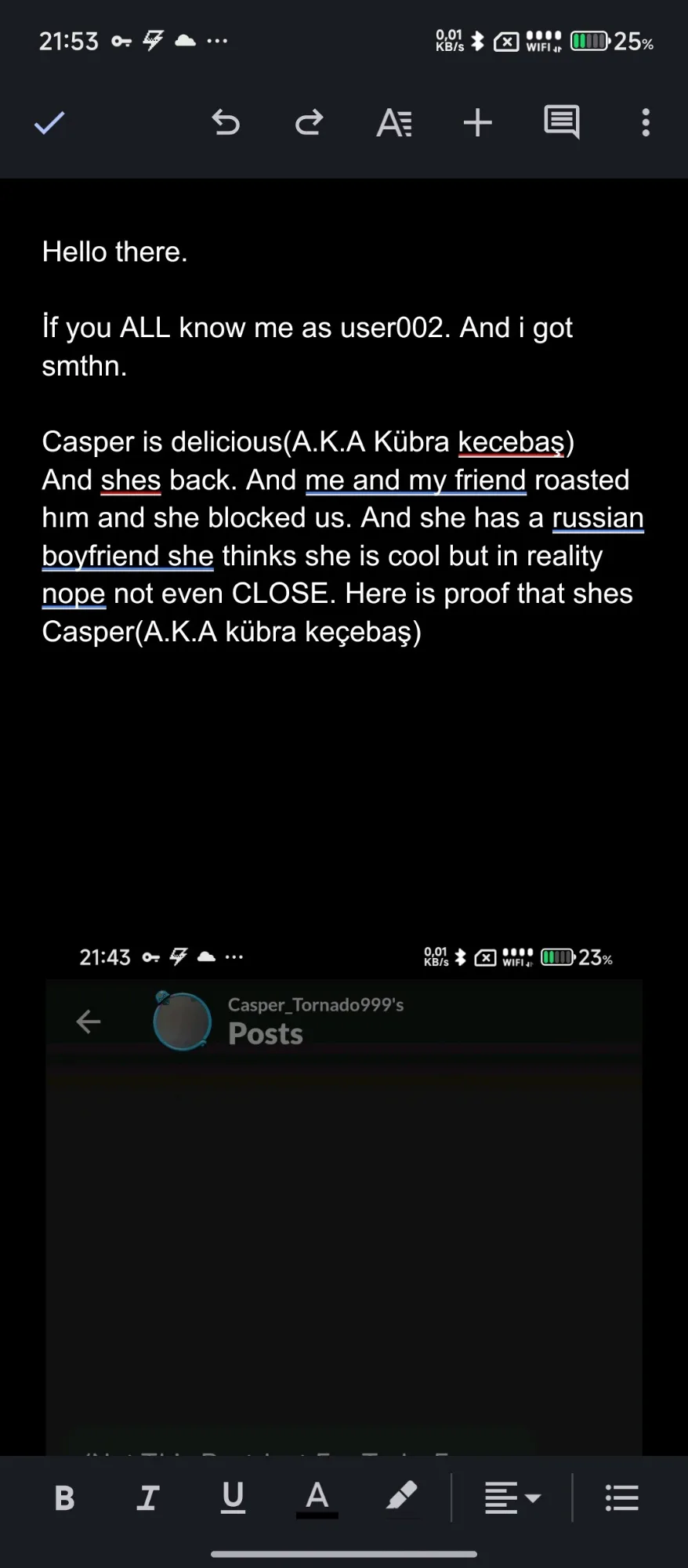This screenshot has width=688, height=1568.
Task: Toggle underline formatting
Action: point(233,1498)
